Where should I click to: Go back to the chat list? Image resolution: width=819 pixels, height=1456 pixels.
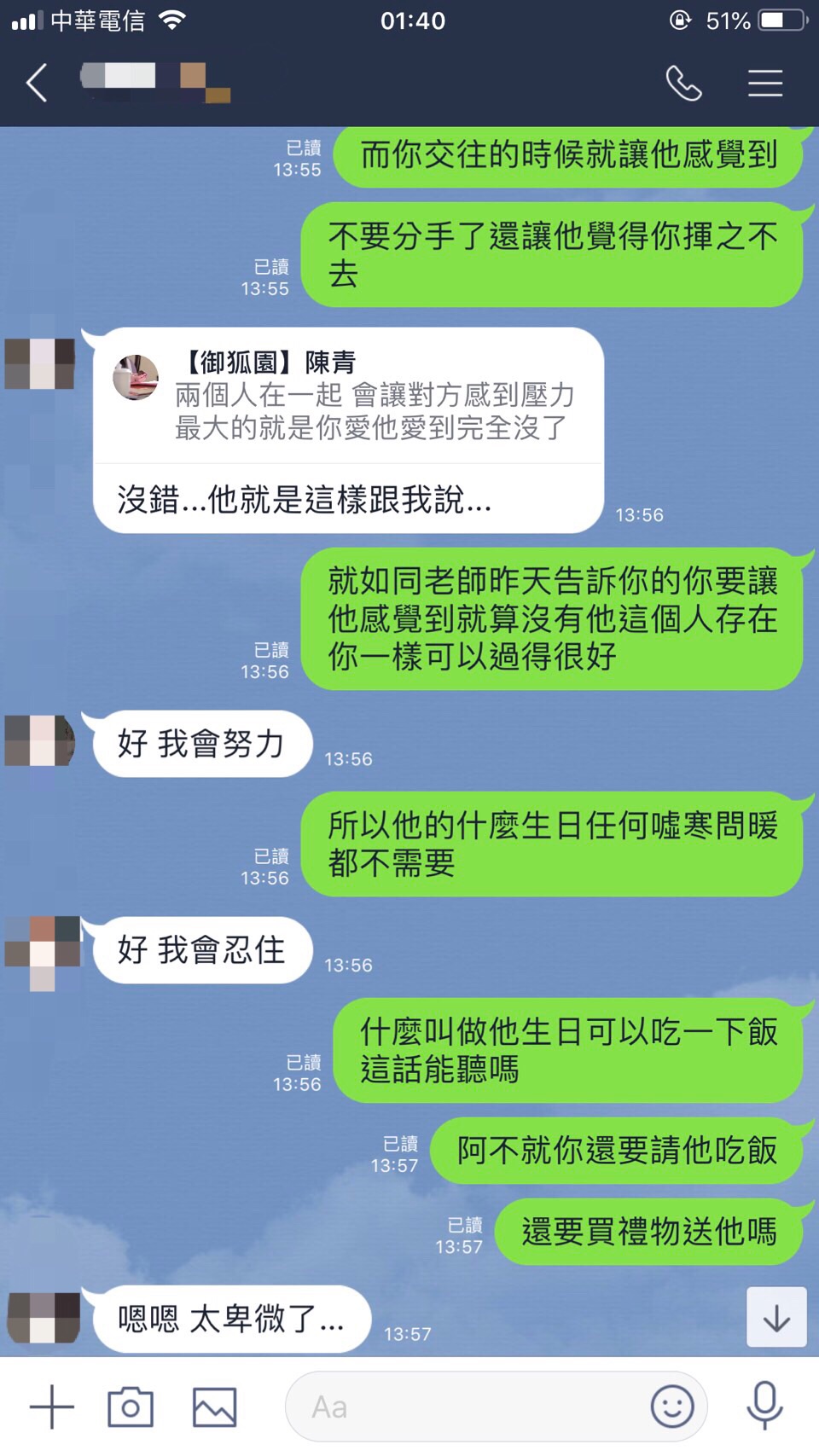(37, 84)
